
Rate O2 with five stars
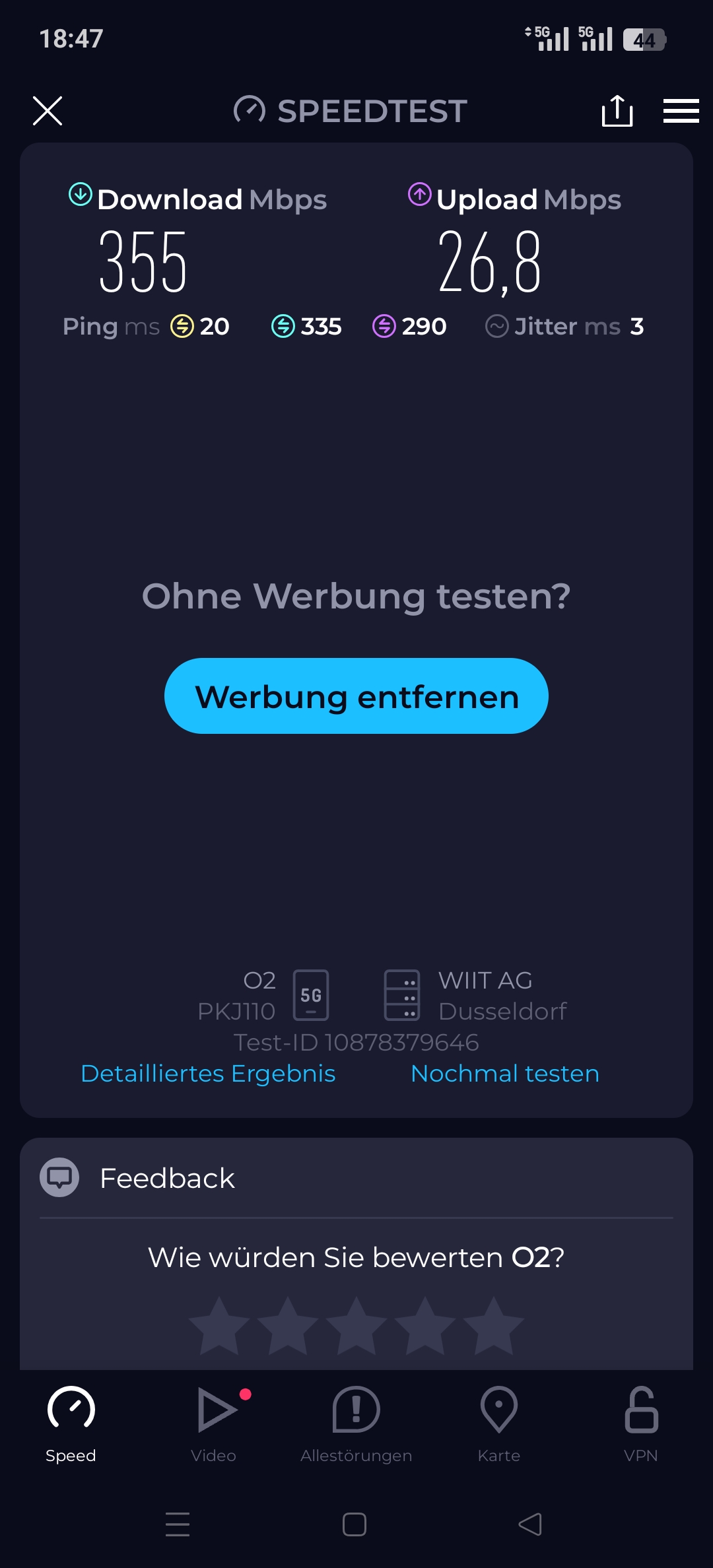[493, 1326]
